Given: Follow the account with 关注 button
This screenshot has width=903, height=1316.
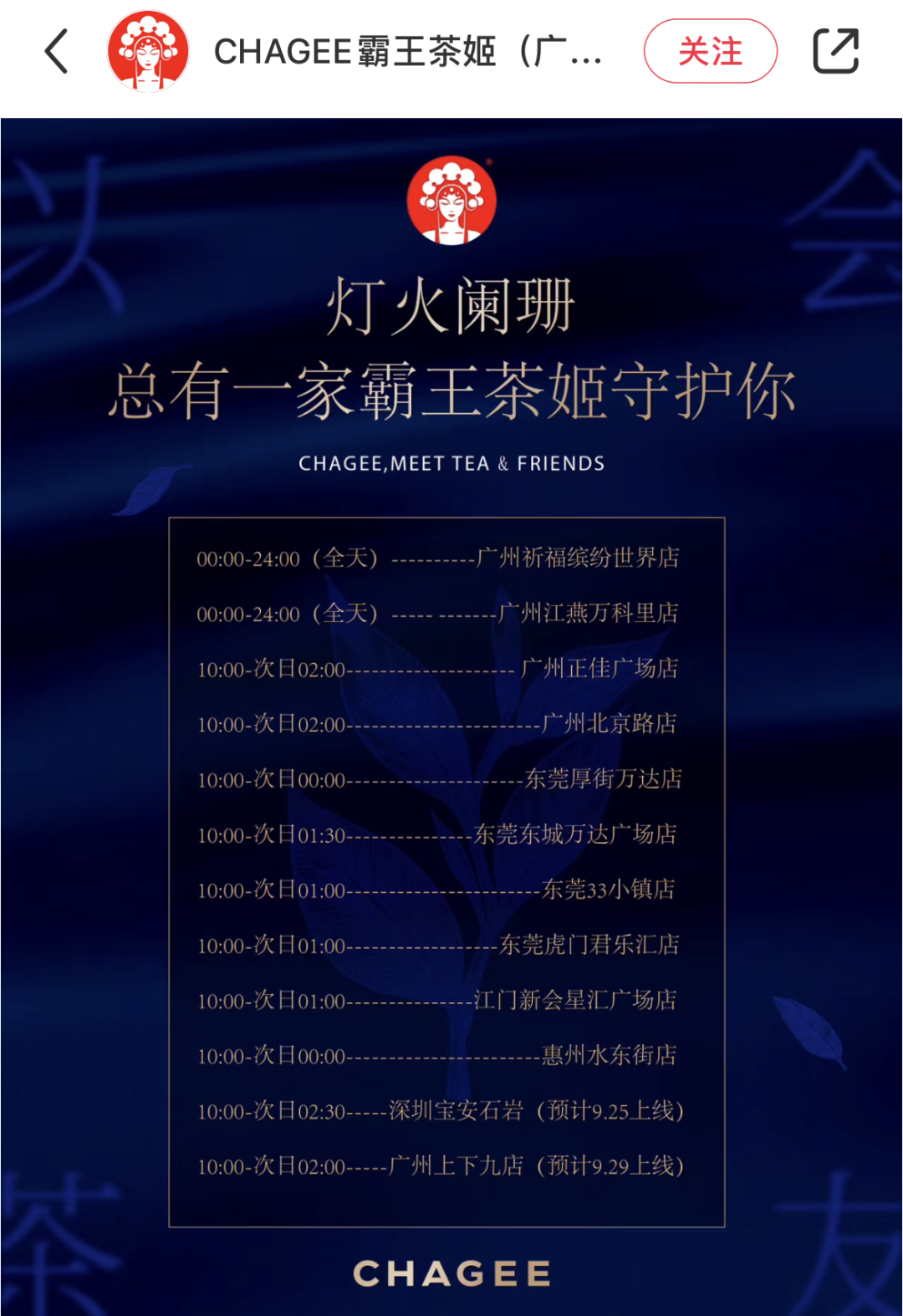Looking at the screenshot, I should [x=710, y=52].
